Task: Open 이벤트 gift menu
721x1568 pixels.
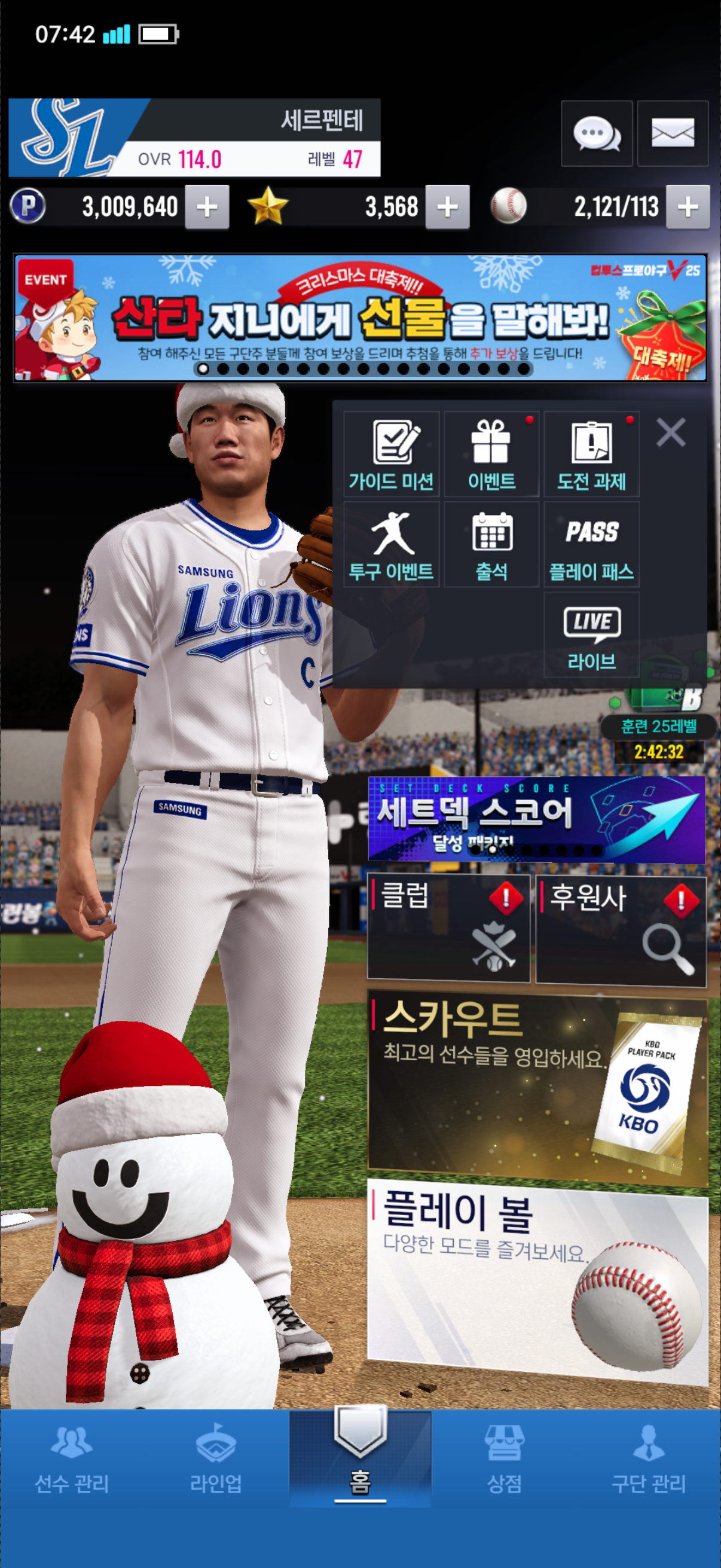Action: [x=491, y=454]
